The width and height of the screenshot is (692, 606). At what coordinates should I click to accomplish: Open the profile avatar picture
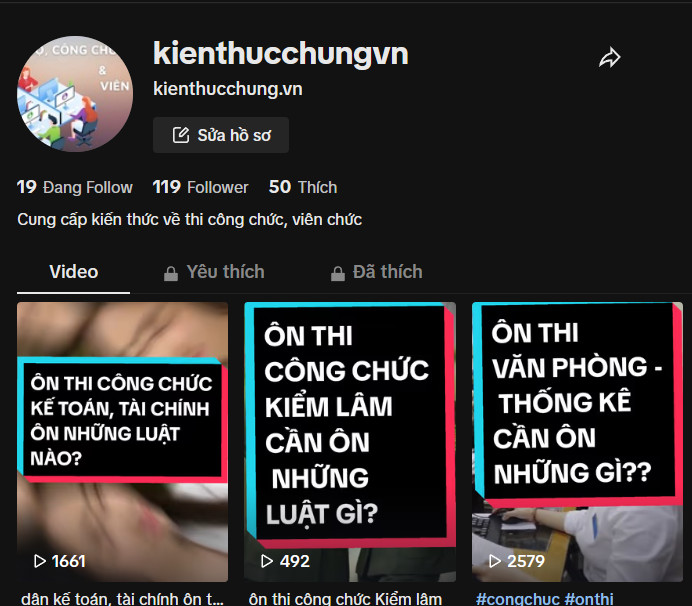coord(75,94)
